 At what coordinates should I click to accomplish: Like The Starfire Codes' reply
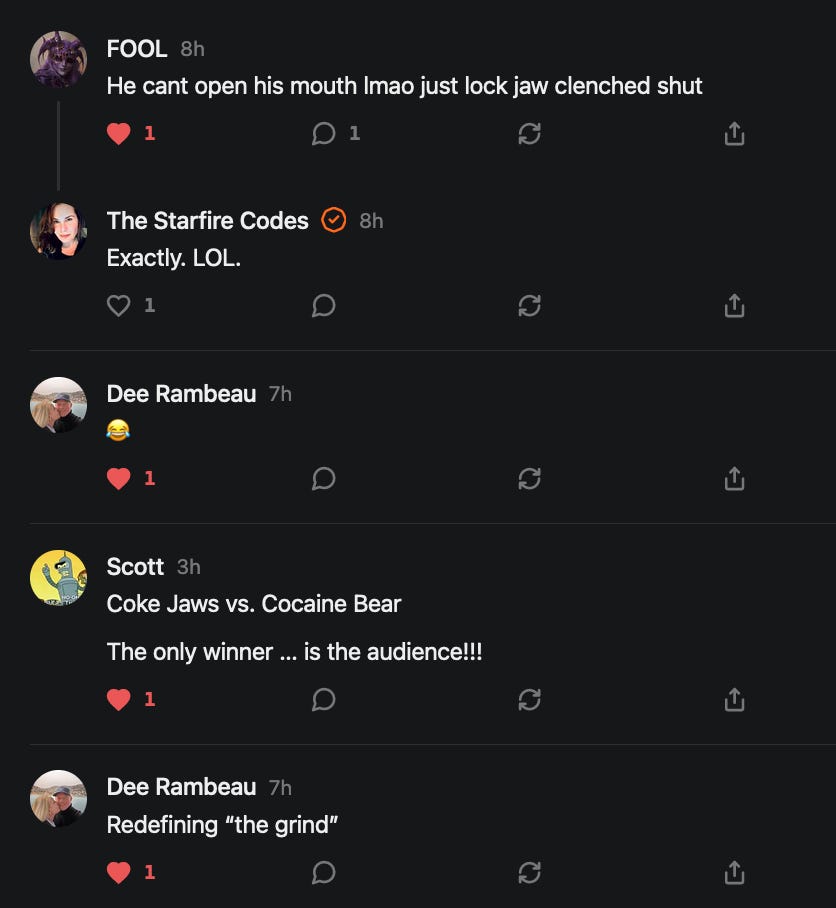click(119, 305)
